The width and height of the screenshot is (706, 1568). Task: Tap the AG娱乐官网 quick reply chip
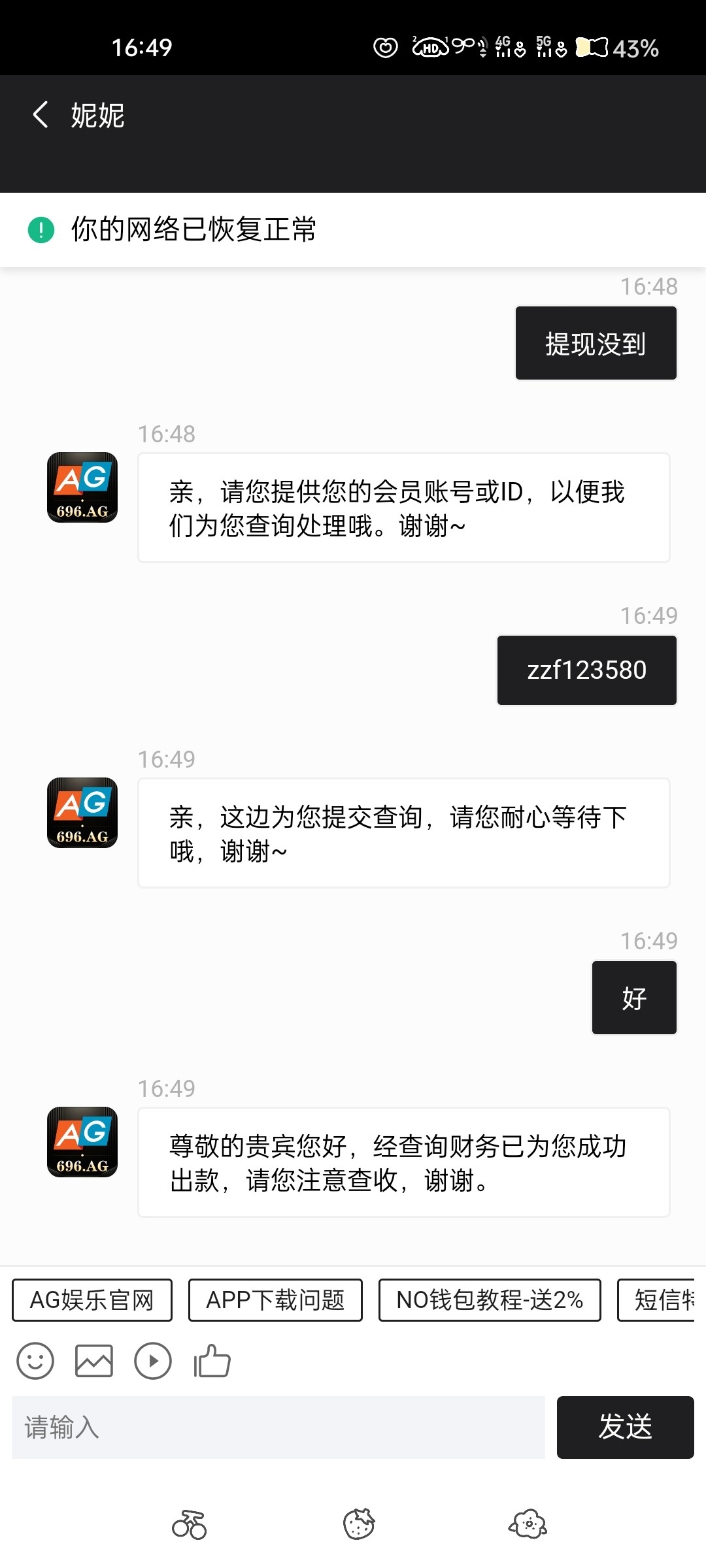coord(92,1299)
